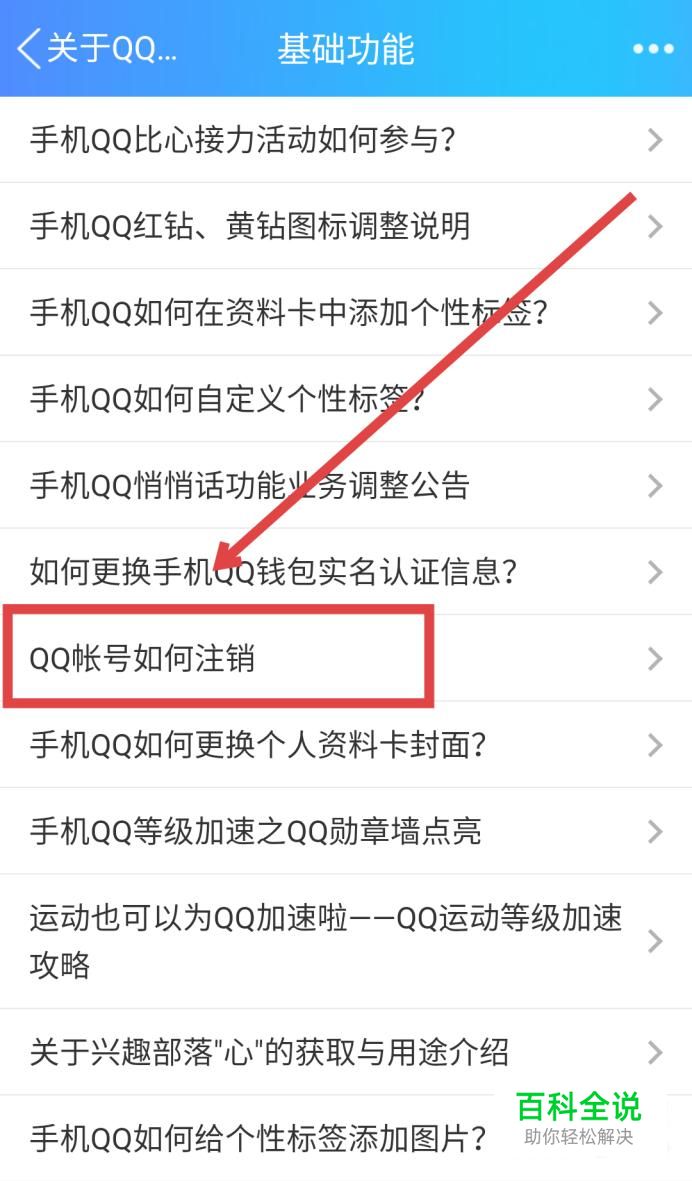Open QQ运动等级加速攻略 article
The width and height of the screenshot is (692, 1181).
coord(346,941)
